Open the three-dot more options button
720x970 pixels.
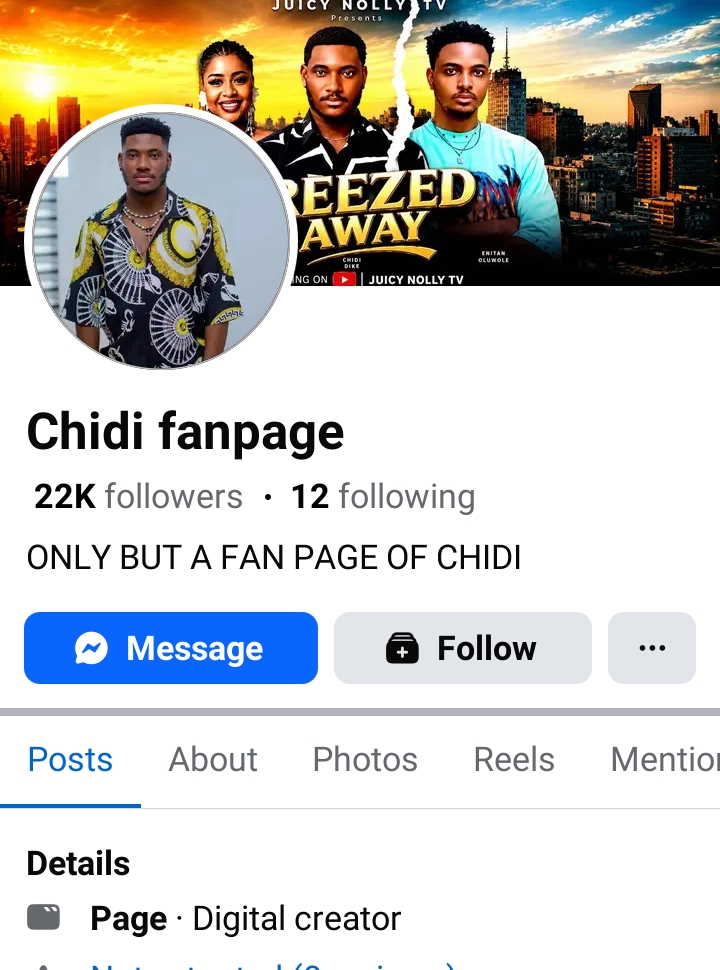click(652, 648)
